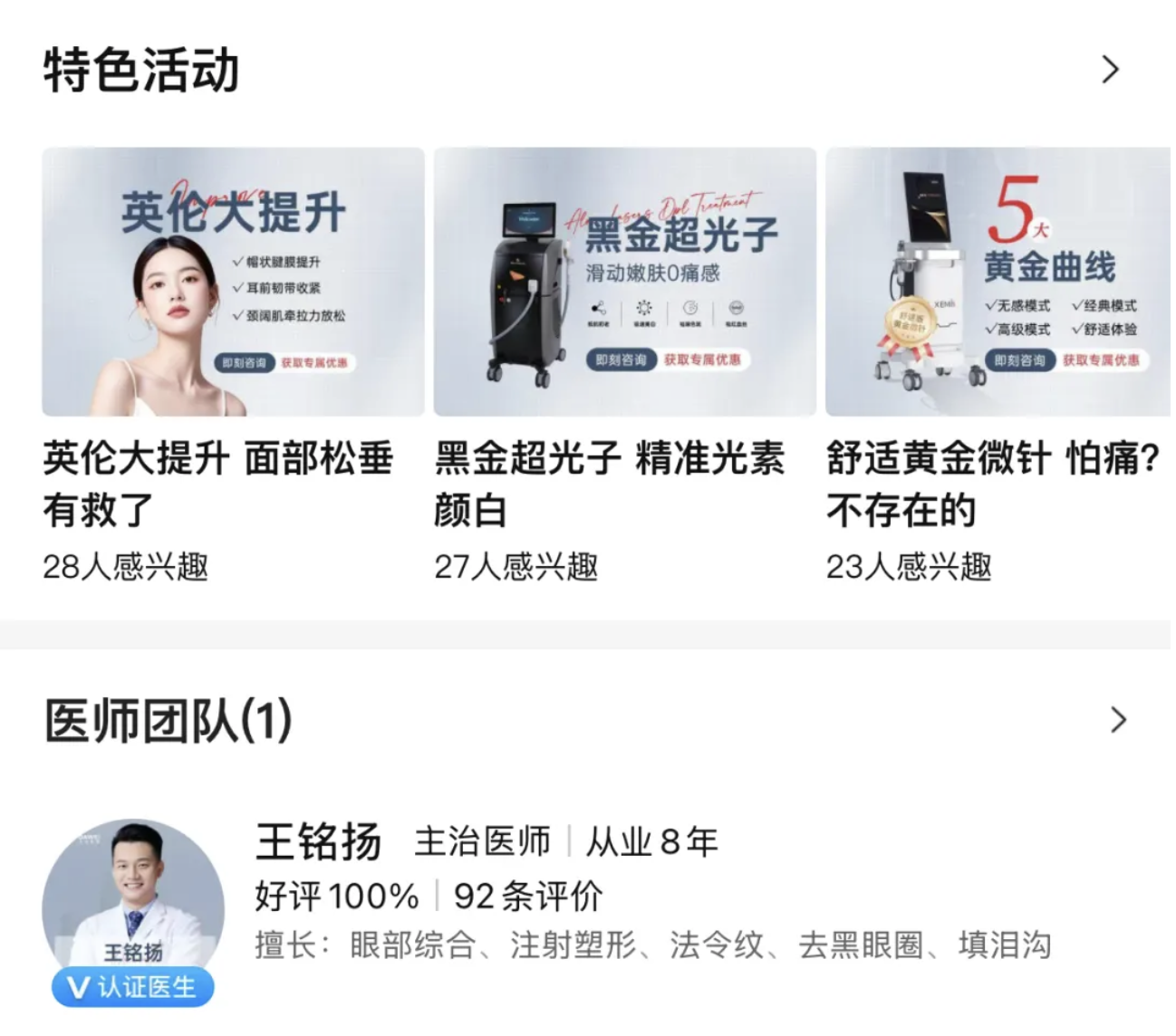Expand the 特色活动 section arrow
1176x1036 pixels.
1110,70
